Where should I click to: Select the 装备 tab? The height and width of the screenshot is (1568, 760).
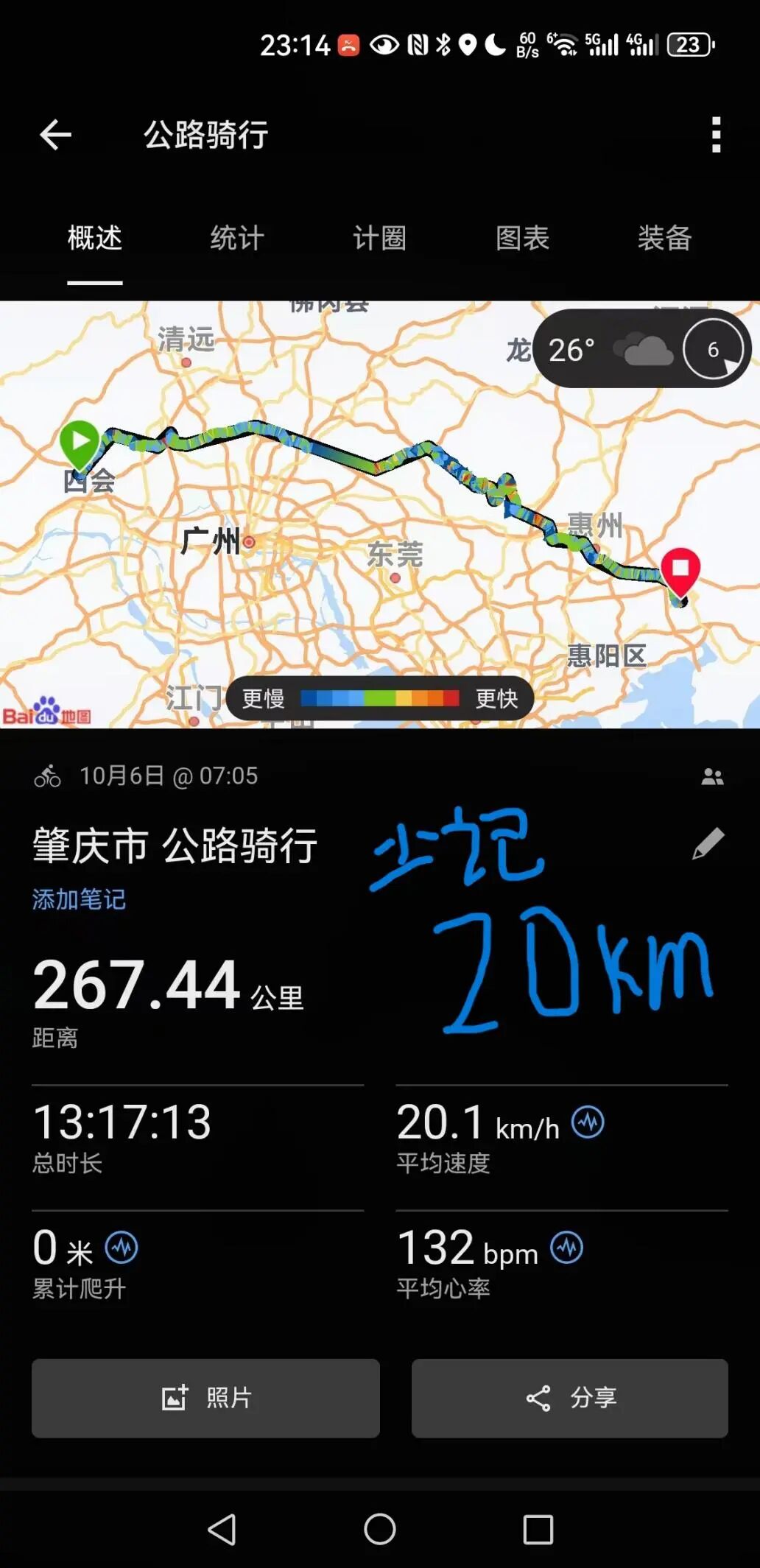[664, 239]
